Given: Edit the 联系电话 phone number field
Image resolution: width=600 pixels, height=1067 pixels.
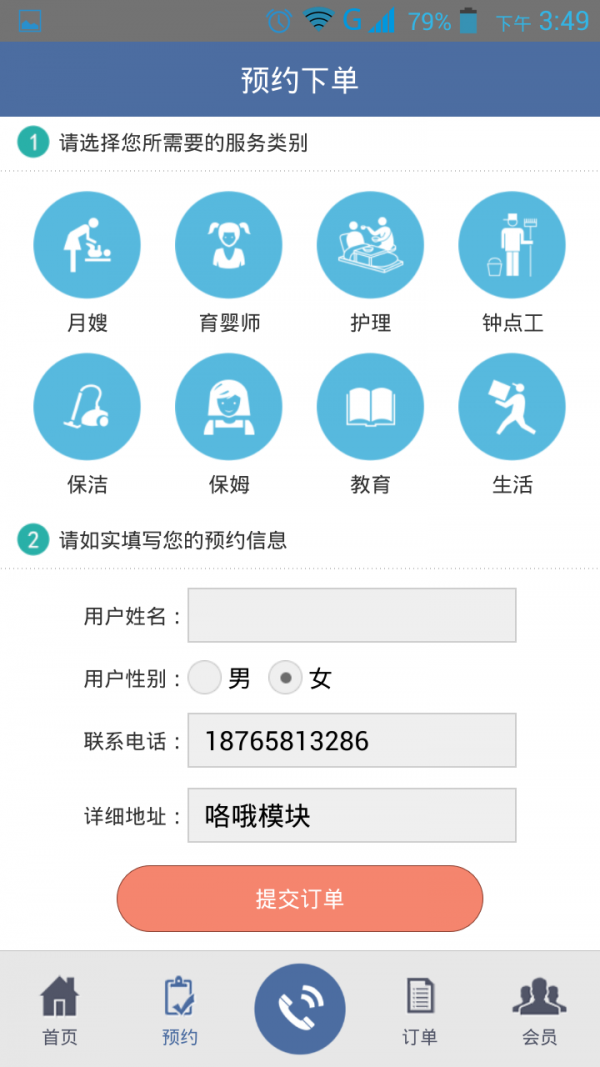Looking at the screenshot, I should click(352, 741).
